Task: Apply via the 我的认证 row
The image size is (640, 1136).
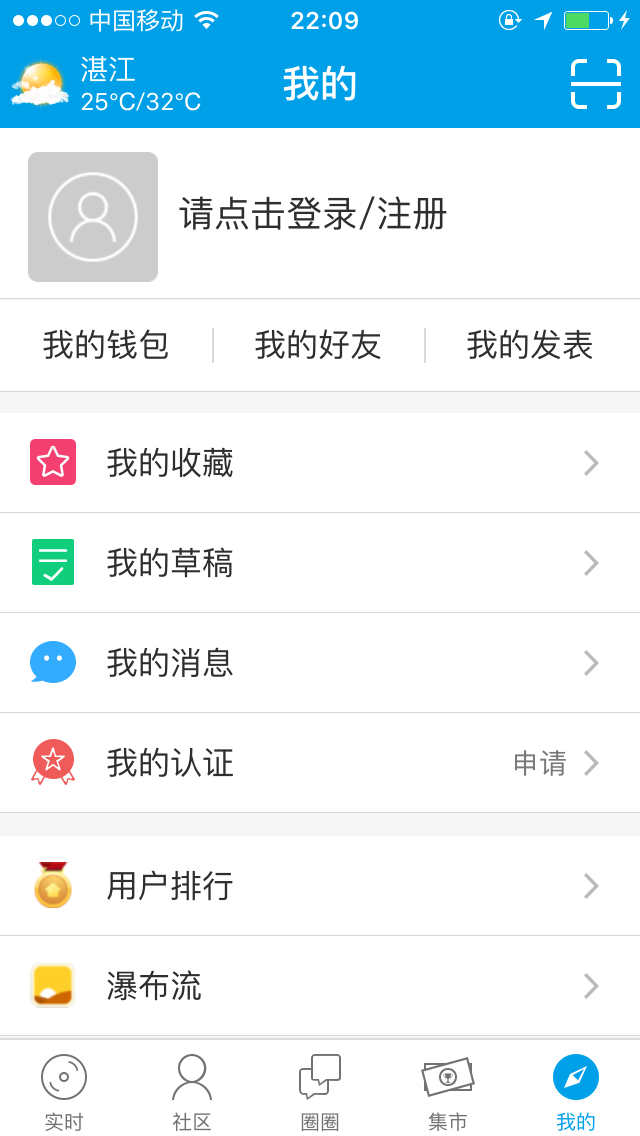Action: (540, 763)
